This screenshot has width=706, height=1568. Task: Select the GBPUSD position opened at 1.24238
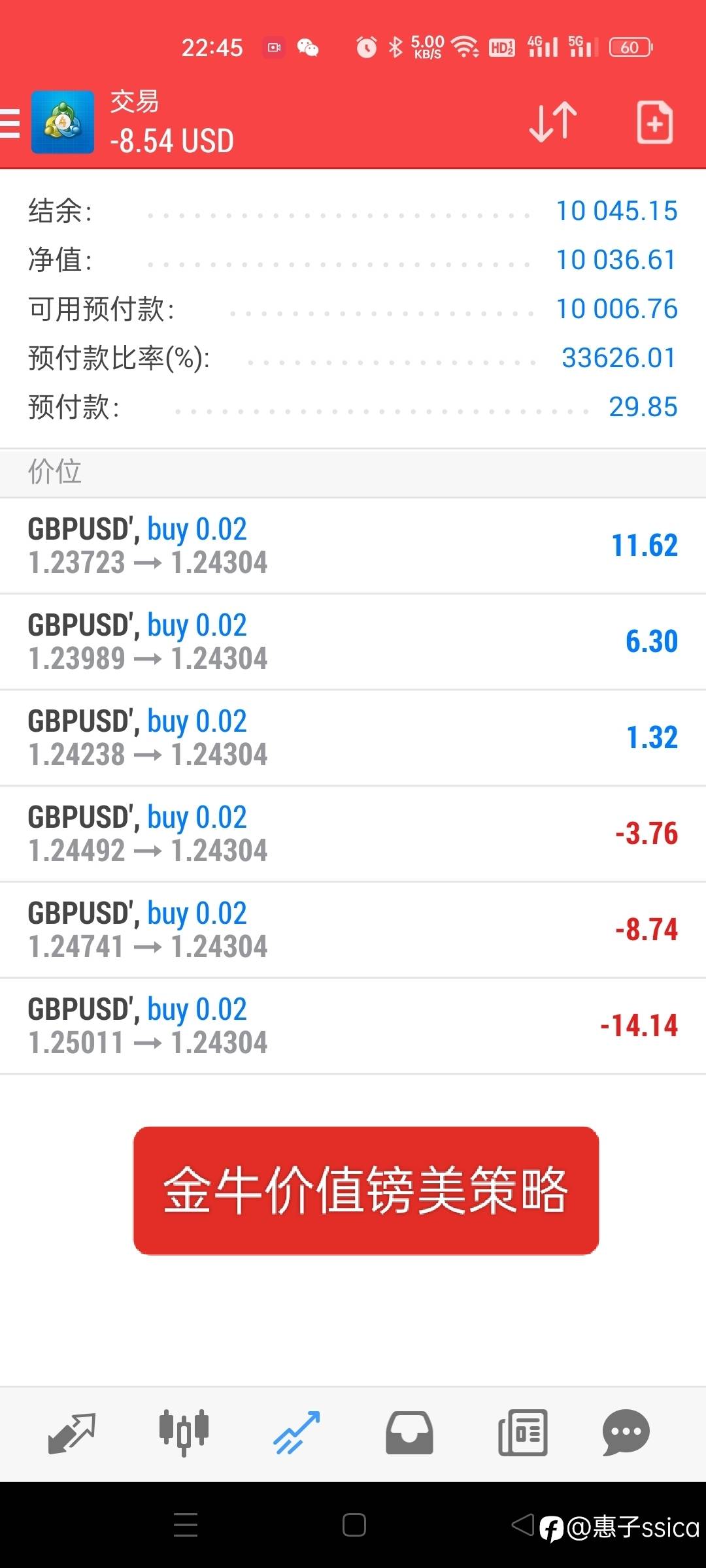[353, 738]
